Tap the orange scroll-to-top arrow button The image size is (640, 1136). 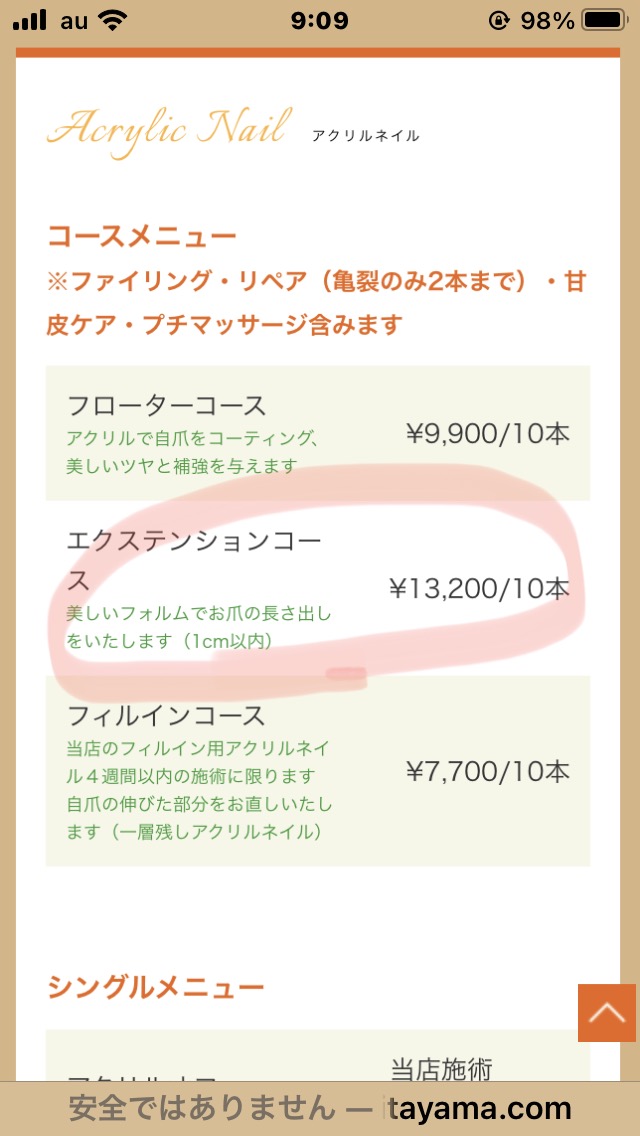click(x=607, y=1013)
